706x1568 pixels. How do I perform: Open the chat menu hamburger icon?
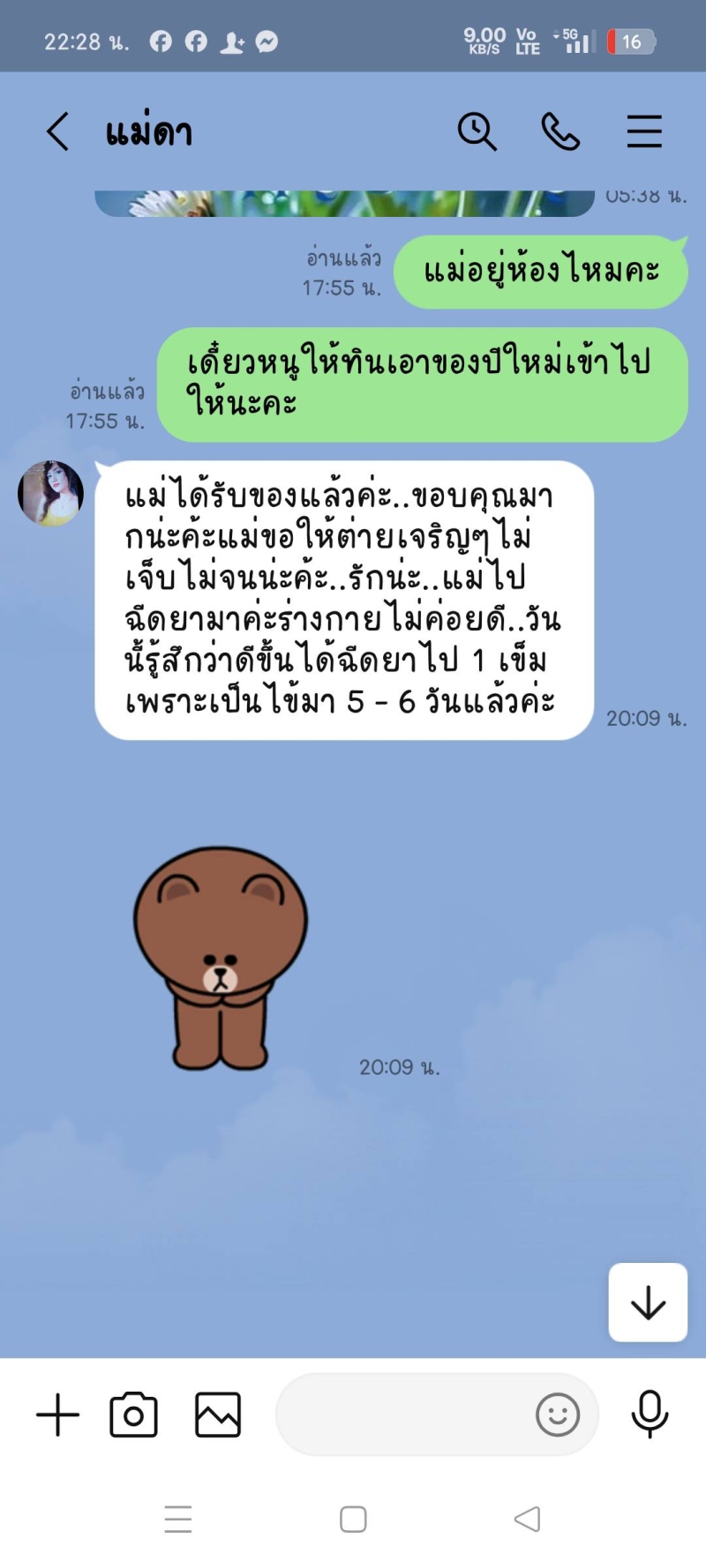tap(644, 132)
